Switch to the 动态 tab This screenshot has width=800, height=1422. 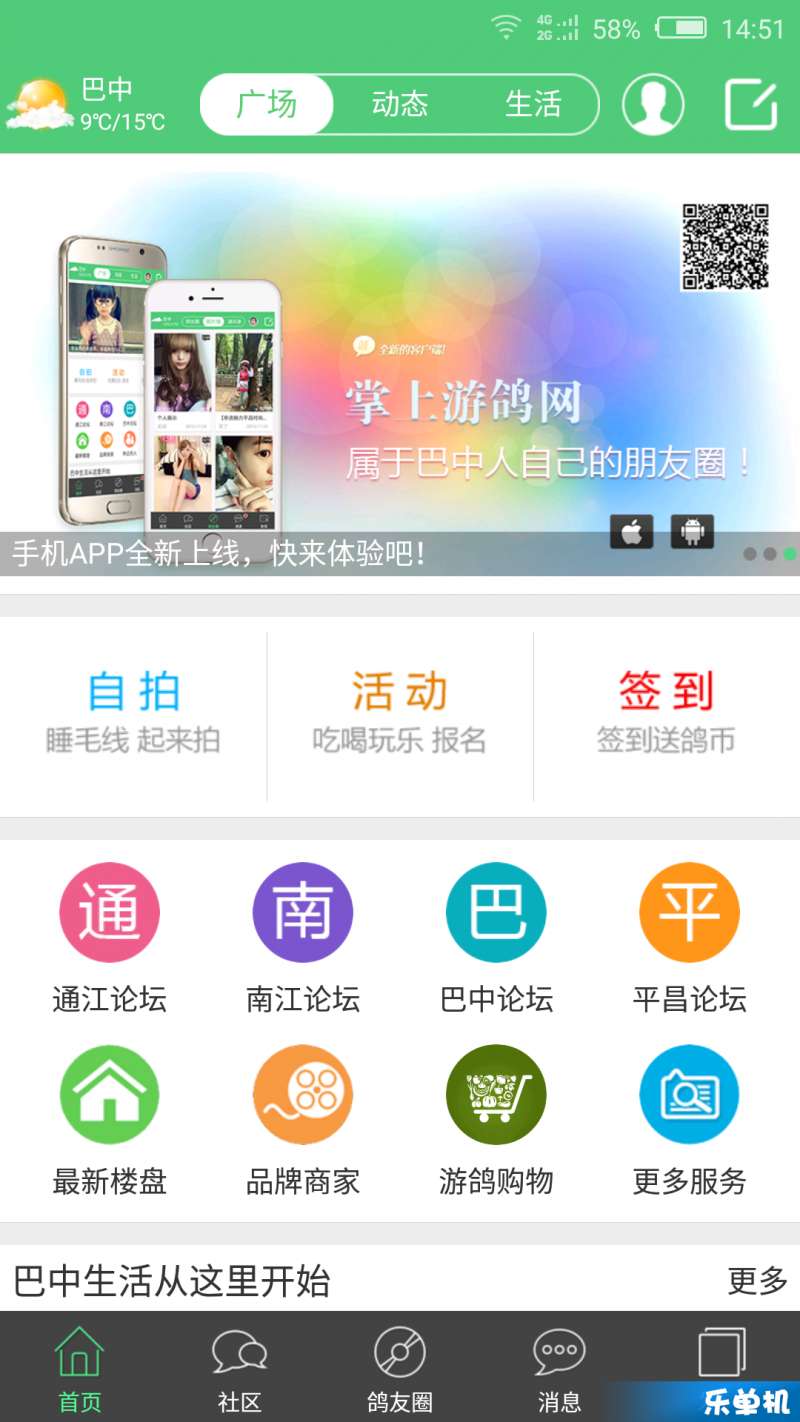tap(400, 104)
